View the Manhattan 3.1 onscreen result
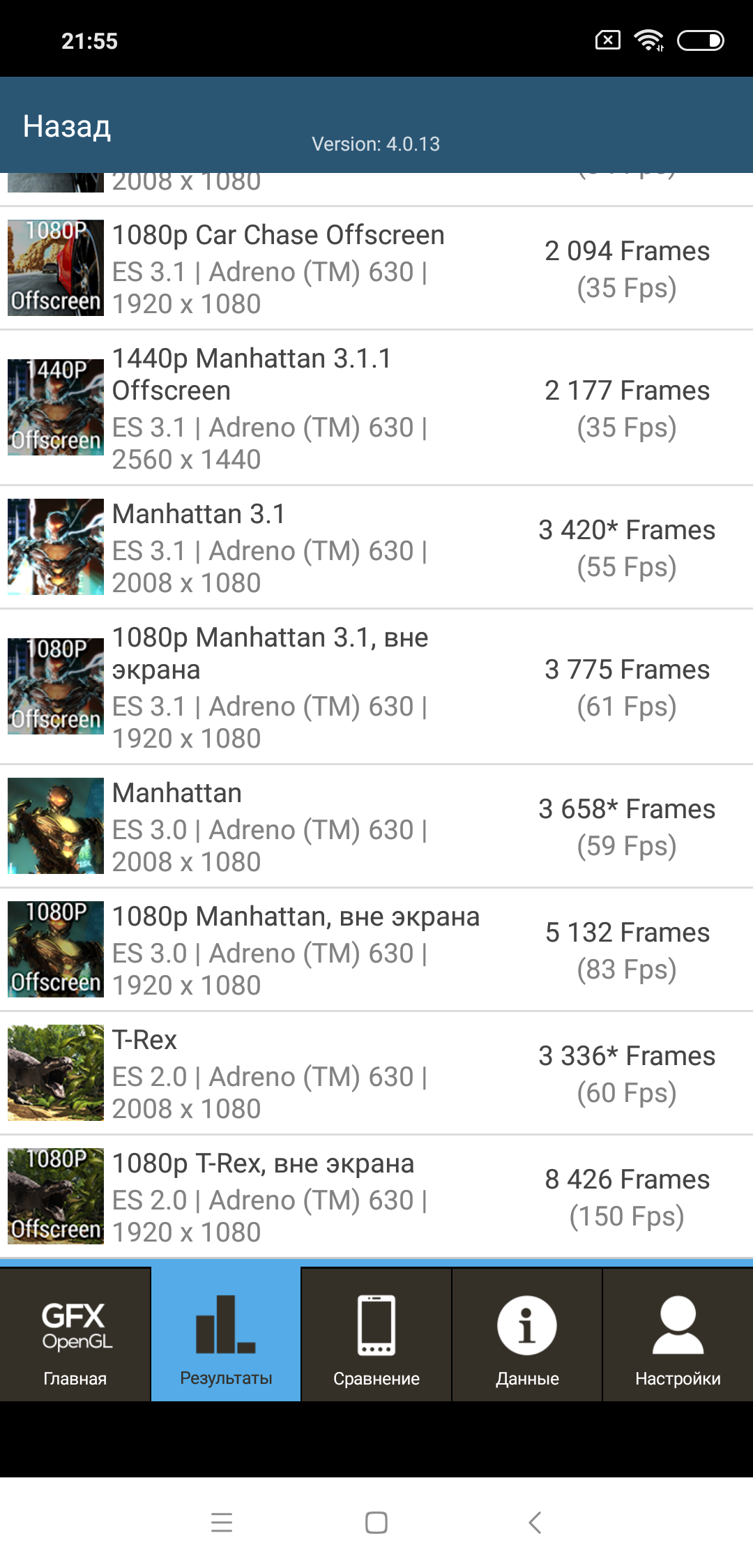Image resolution: width=753 pixels, height=1568 pixels. pyautogui.click(x=376, y=548)
